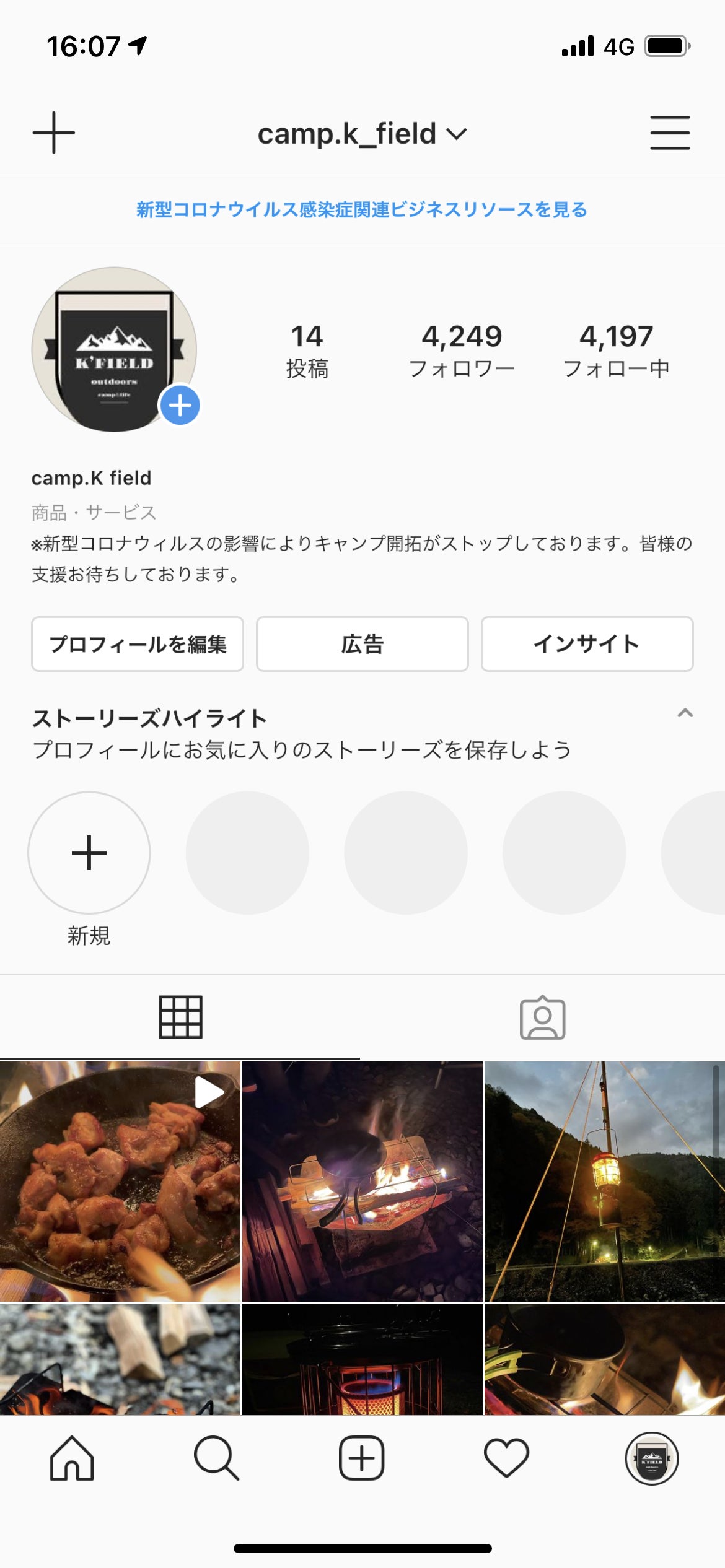Open the 広告 ads button
Image resolution: width=725 pixels, height=1568 pixels.
[362, 644]
